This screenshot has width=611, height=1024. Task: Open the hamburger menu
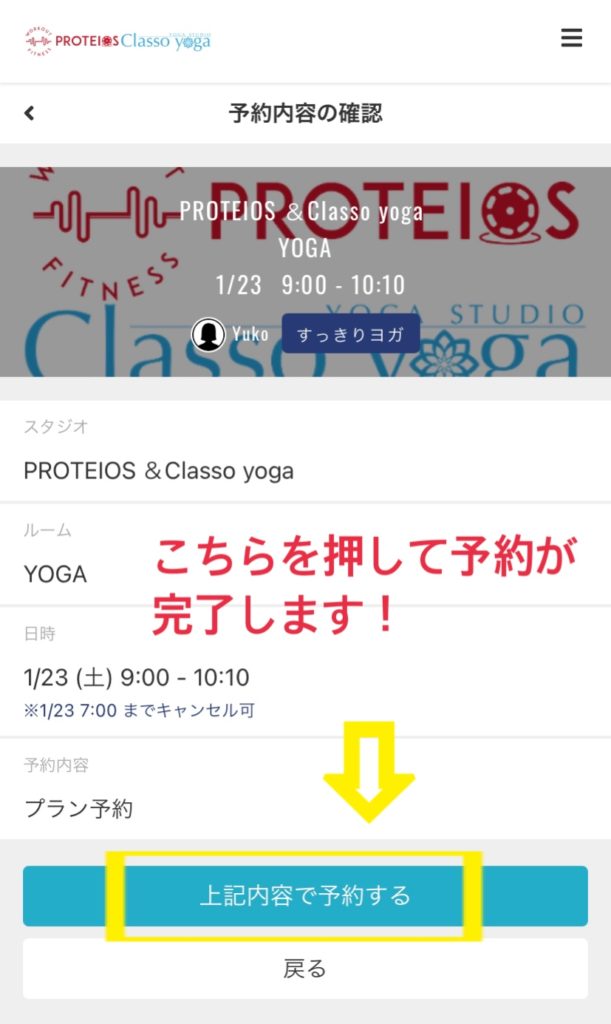point(571,38)
